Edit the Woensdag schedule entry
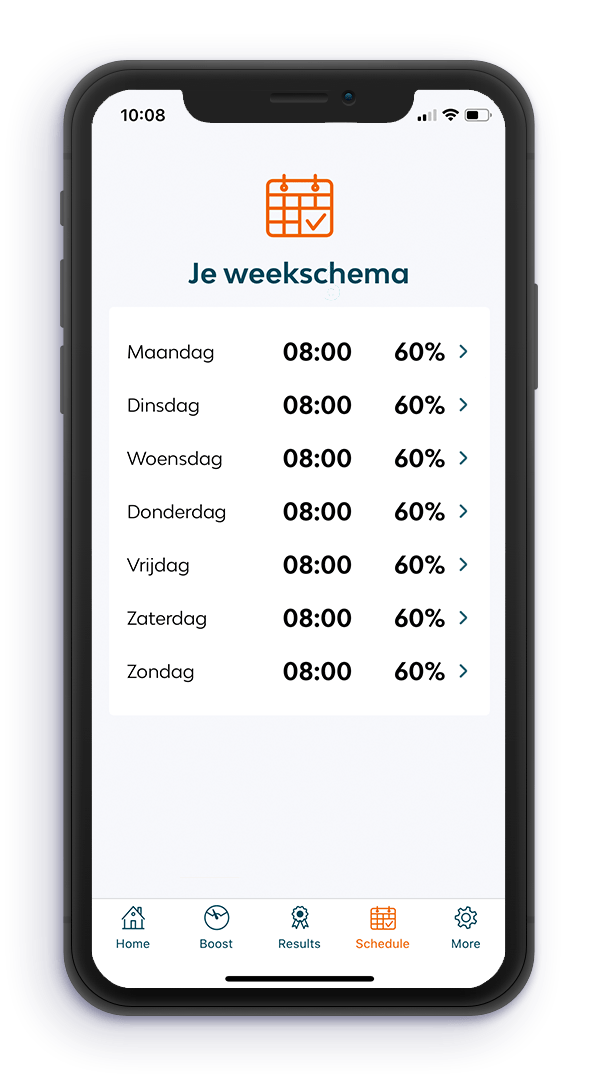This screenshot has height=1080, width=600. [298, 458]
